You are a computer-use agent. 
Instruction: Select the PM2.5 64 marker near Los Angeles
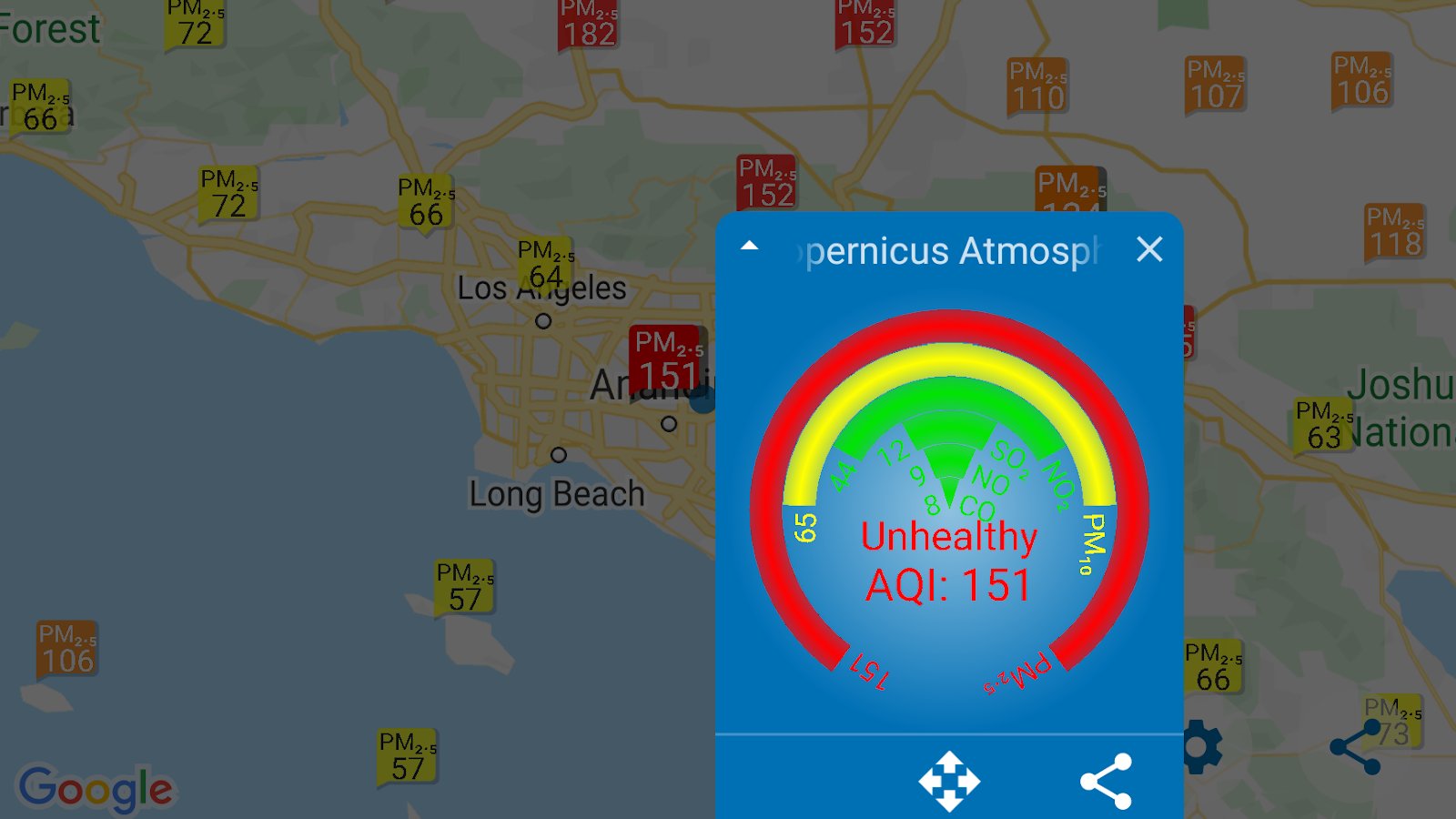tap(546, 264)
